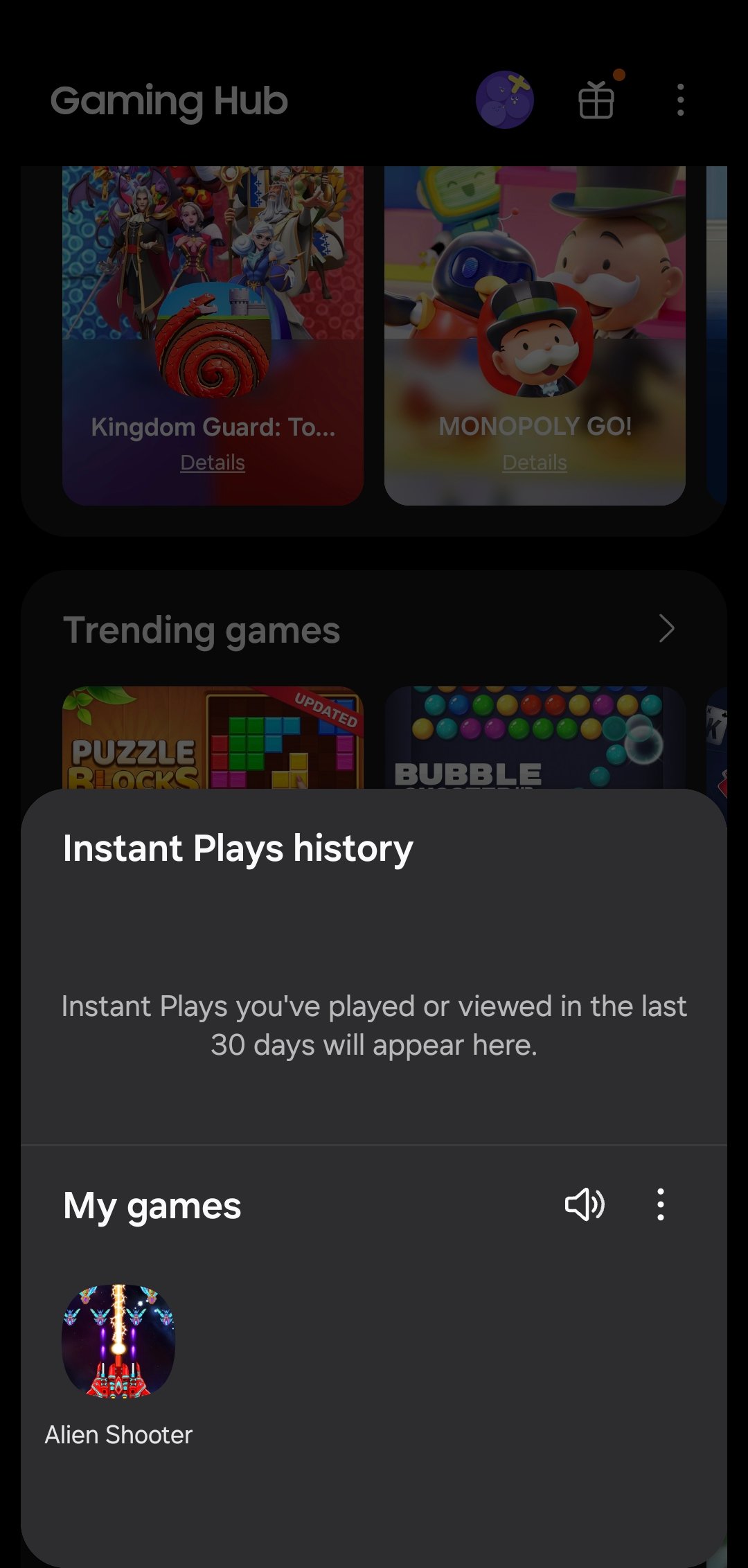Open the Puzzle Blocks trending game
This screenshot has width=748, height=1568.
213,738
